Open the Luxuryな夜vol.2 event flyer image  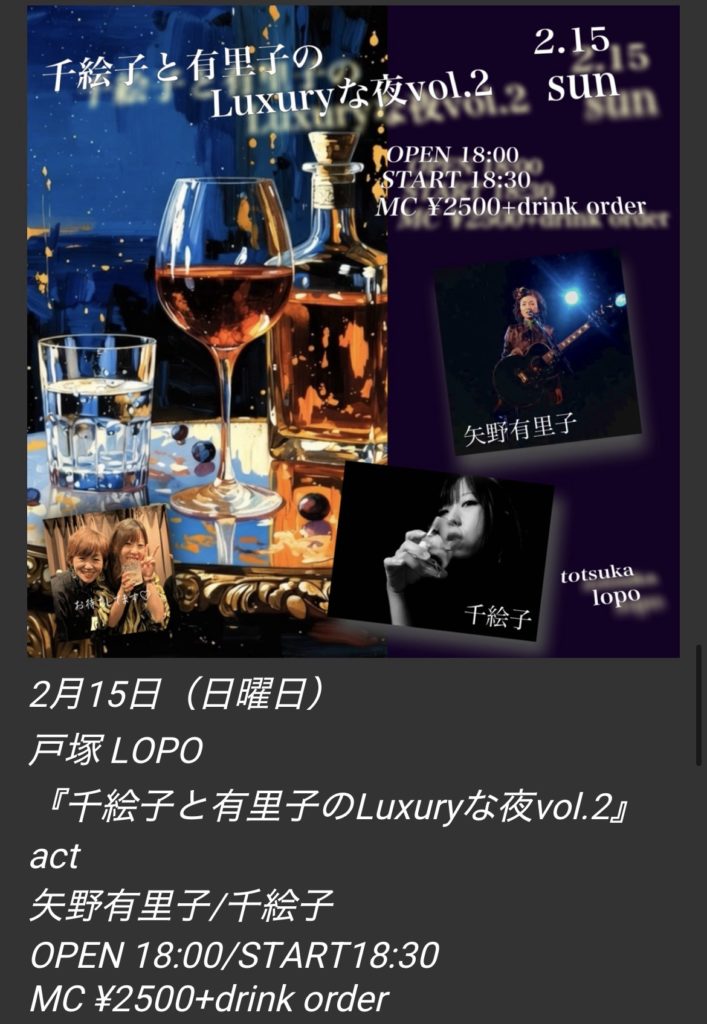[x=353, y=330]
